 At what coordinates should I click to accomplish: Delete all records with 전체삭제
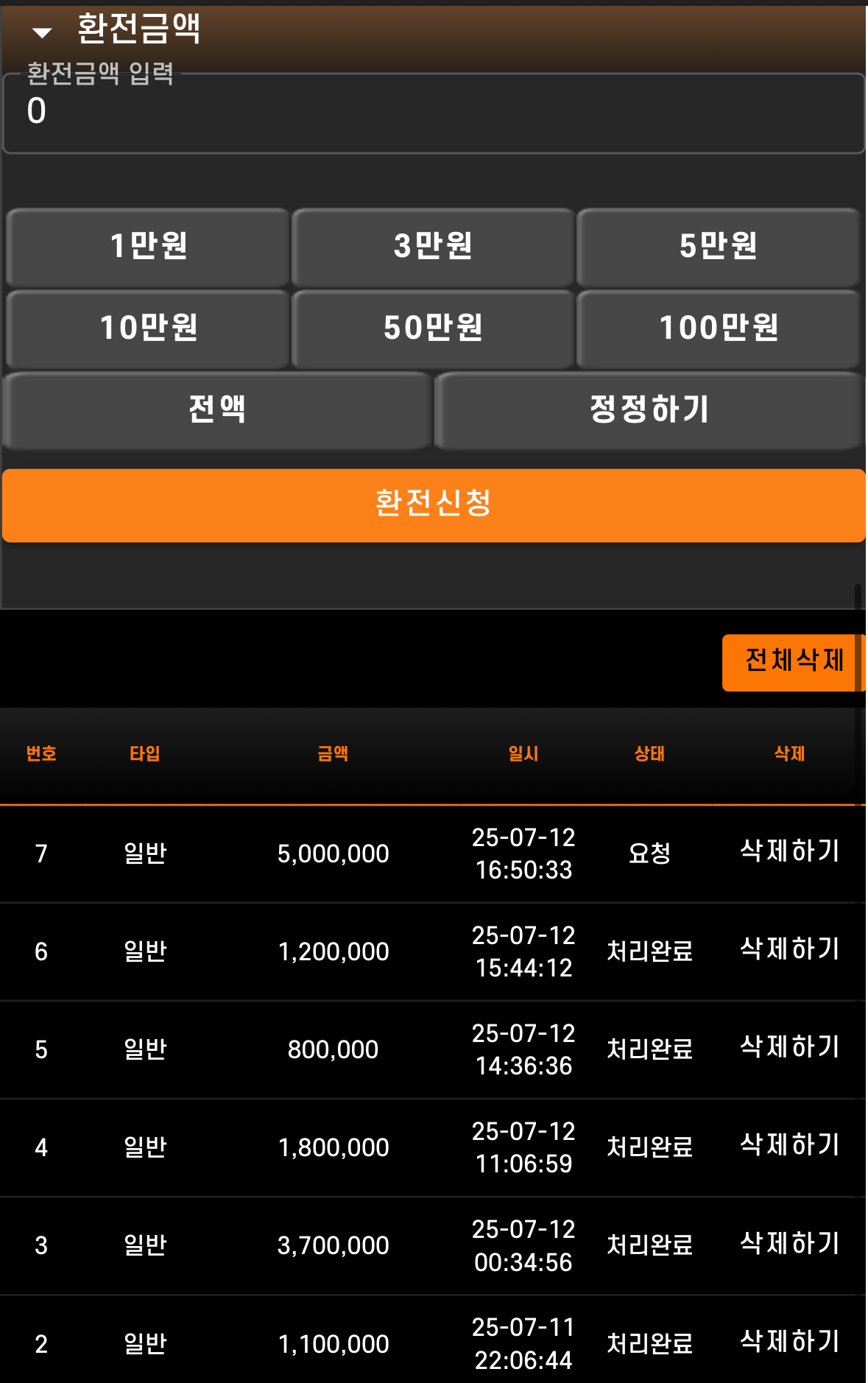point(792,661)
